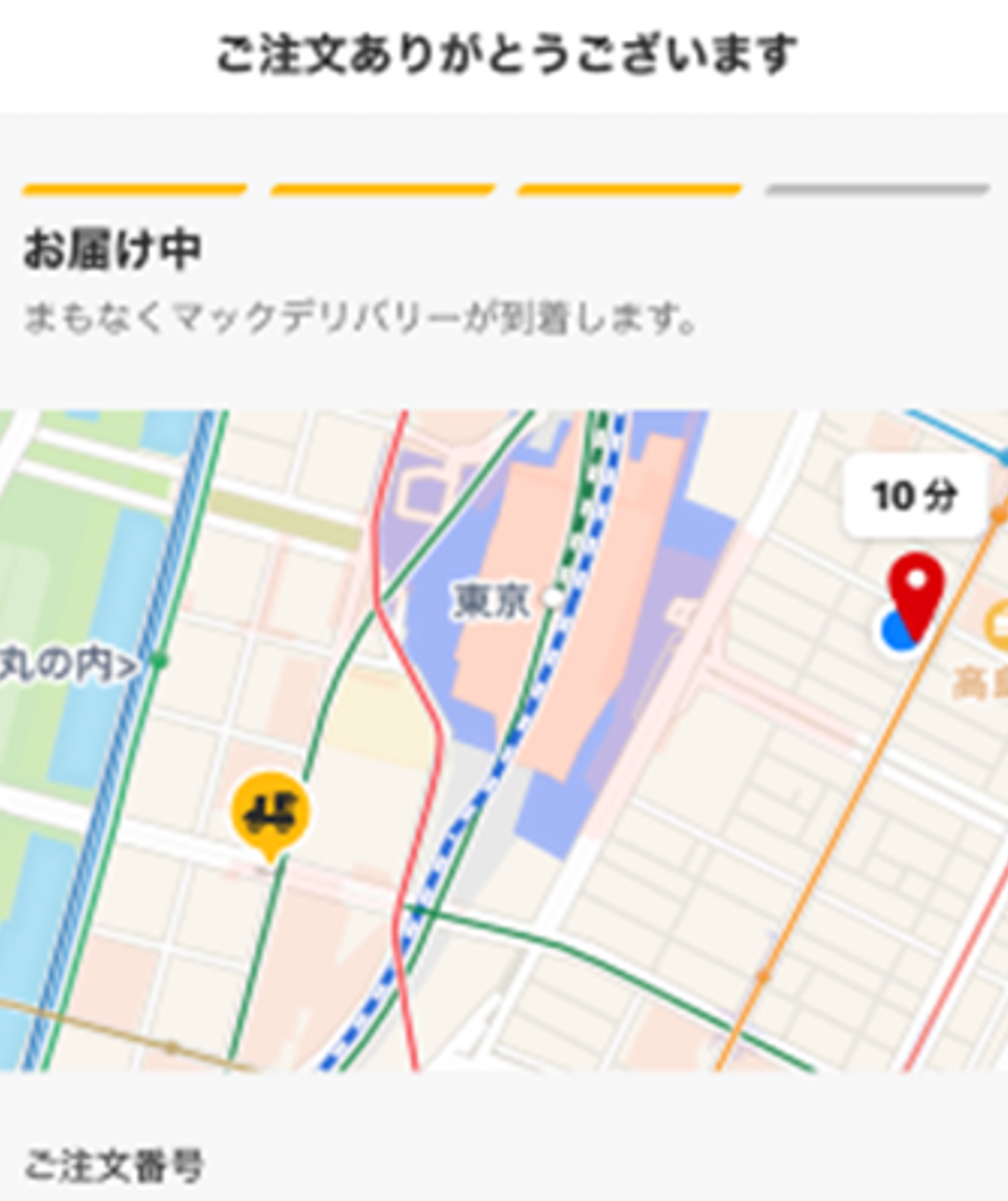Tap the yellow delivery scooter marker

(x=270, y=812)
